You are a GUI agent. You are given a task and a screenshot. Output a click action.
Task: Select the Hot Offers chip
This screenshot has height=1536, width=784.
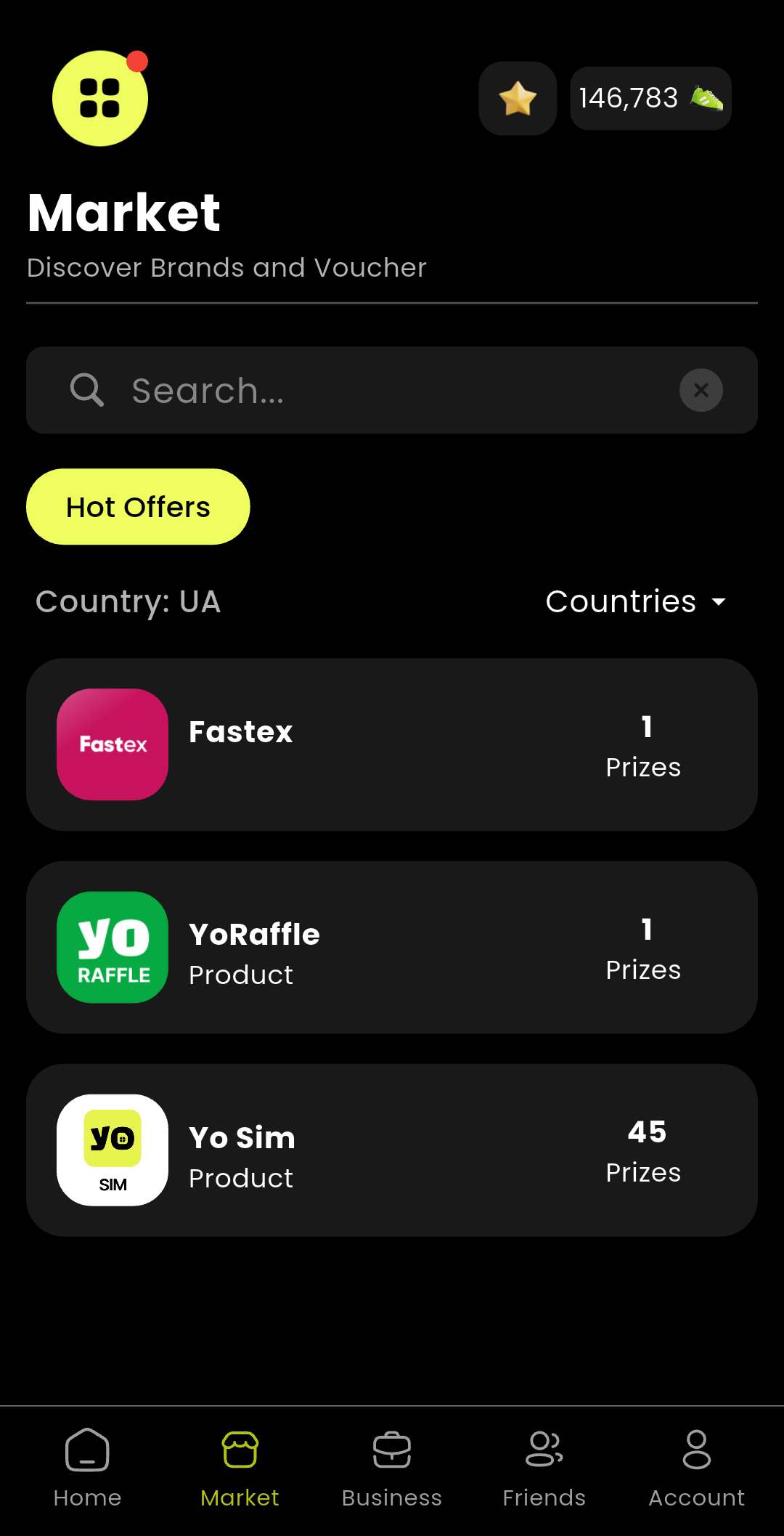tap(138, 507)
